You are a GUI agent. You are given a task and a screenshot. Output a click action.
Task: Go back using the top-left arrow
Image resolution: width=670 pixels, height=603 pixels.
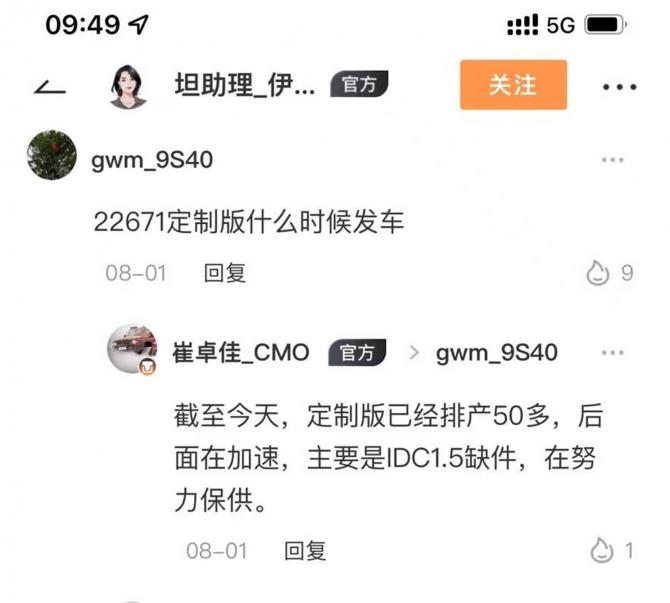point(49,87)
